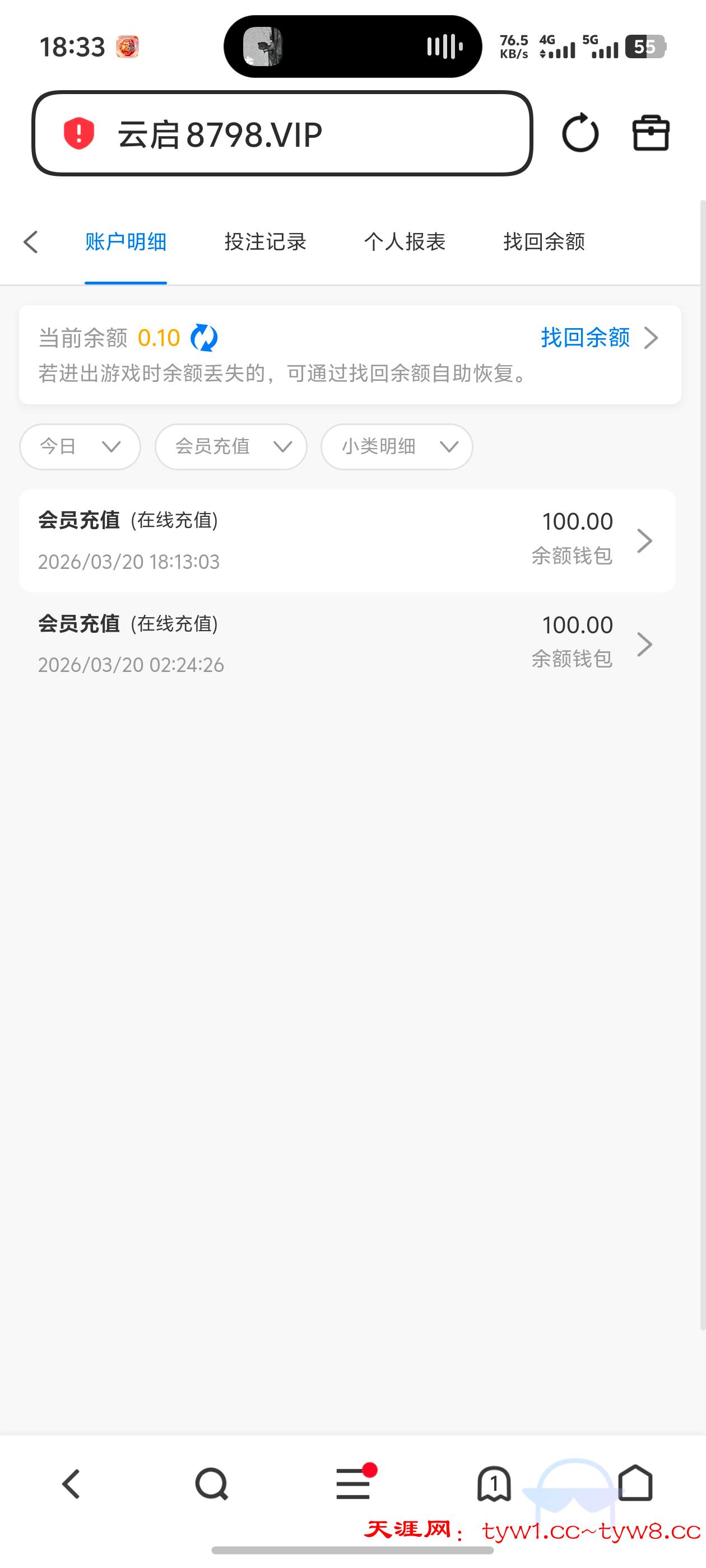The height and width of the screenshot is (1568, 706).
Task: Refresh the current balance amount
Action: pos(204,338)
